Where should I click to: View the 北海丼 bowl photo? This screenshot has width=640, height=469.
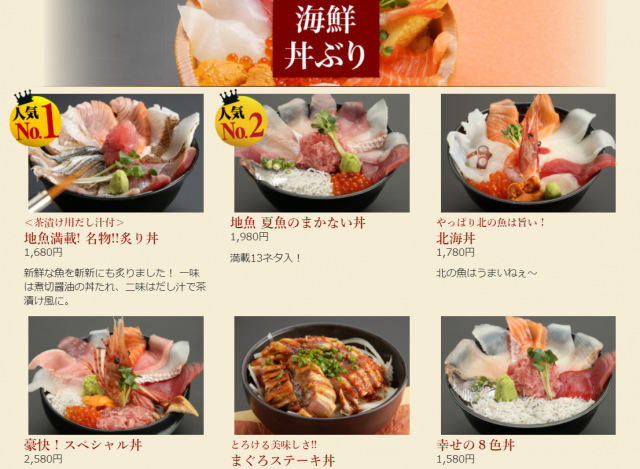(x=527, y=152)
